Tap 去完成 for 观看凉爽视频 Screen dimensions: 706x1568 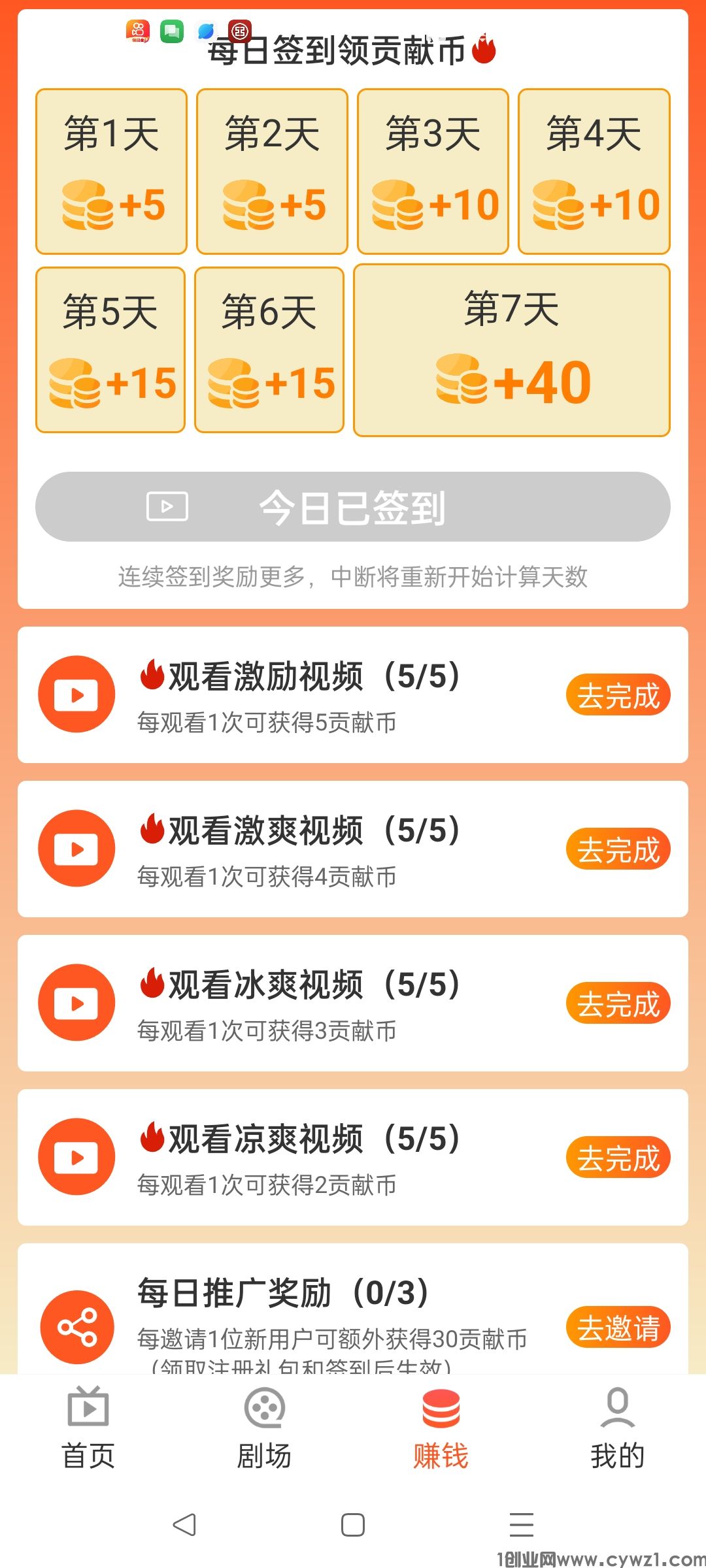pos(618,1158)
